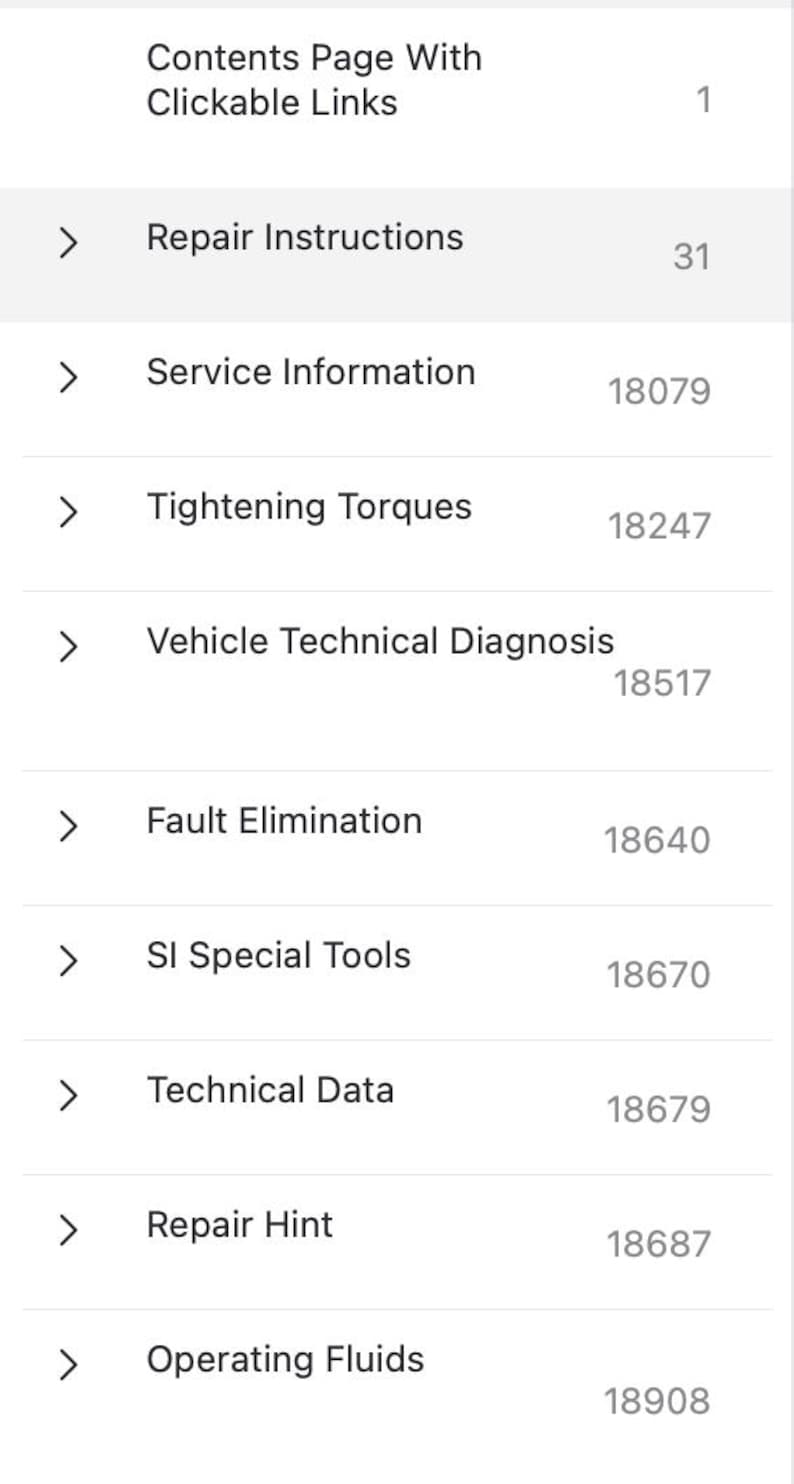
Task: Expand the Tightening Torques chevron
Action: click(68, 511)
